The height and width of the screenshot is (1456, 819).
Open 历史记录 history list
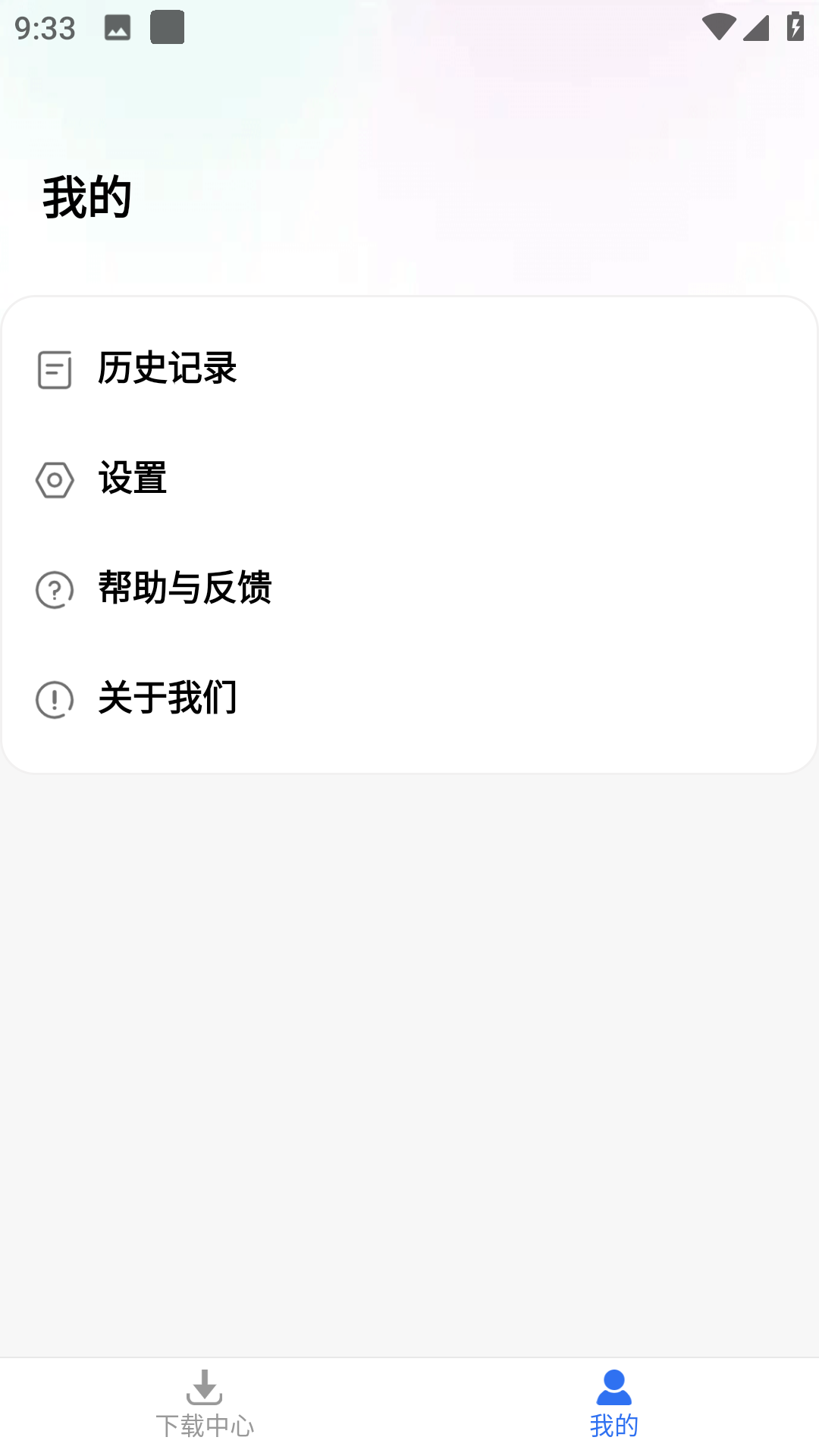pyautogui.click(x=167, y=369)
